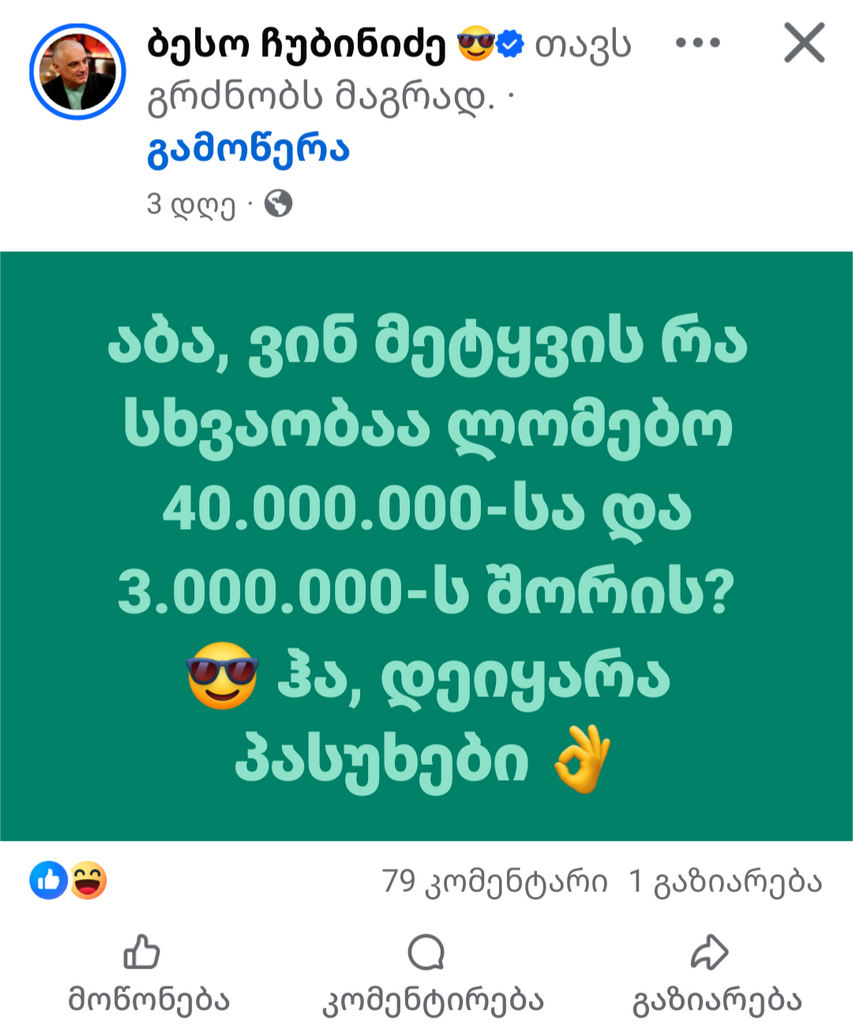Open the green text post
This screenshot has width=853, height=1024.
pyautogui.click(x=426, y=545)
